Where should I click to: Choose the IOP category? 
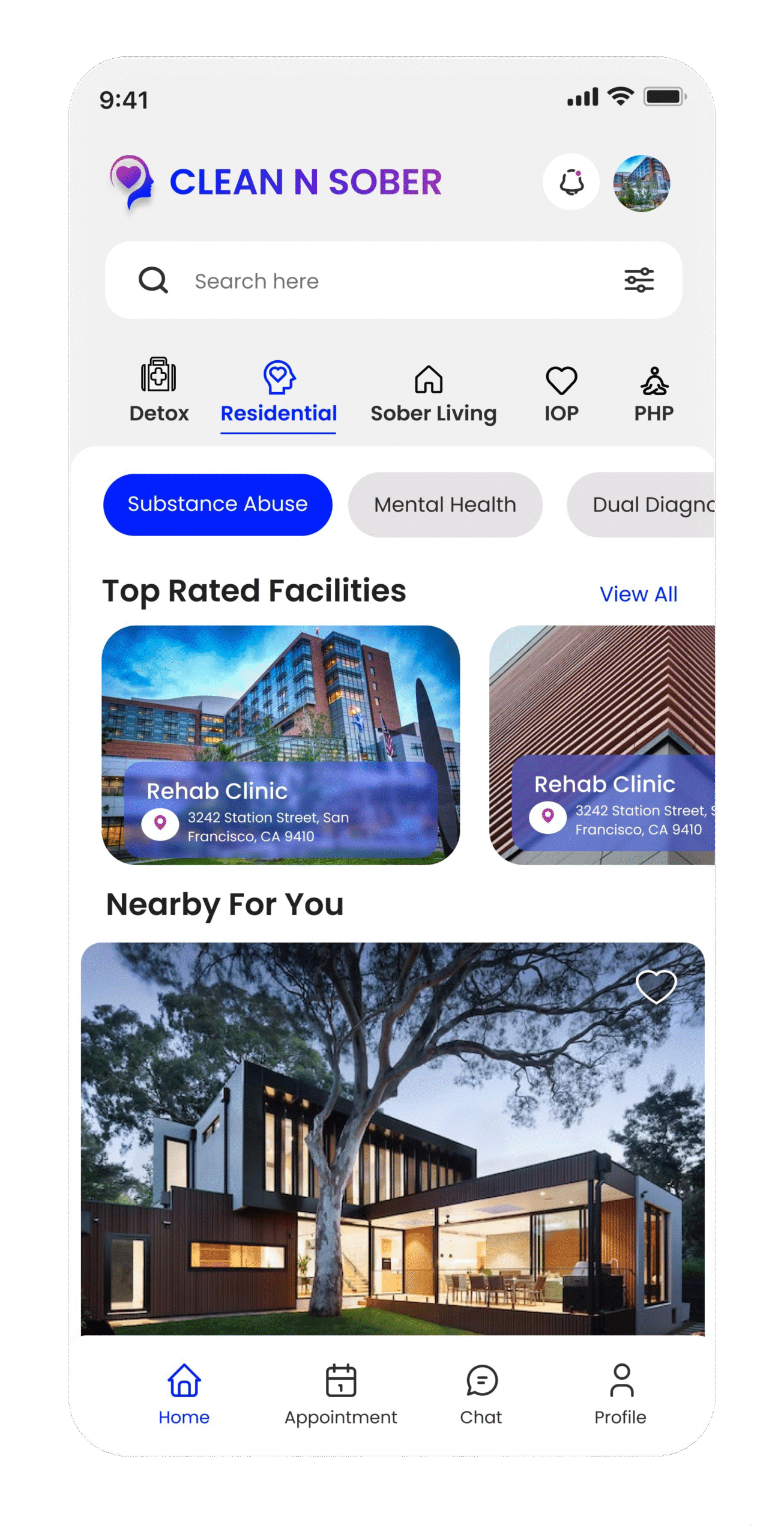pyautogui.click(x=561, y=393)
